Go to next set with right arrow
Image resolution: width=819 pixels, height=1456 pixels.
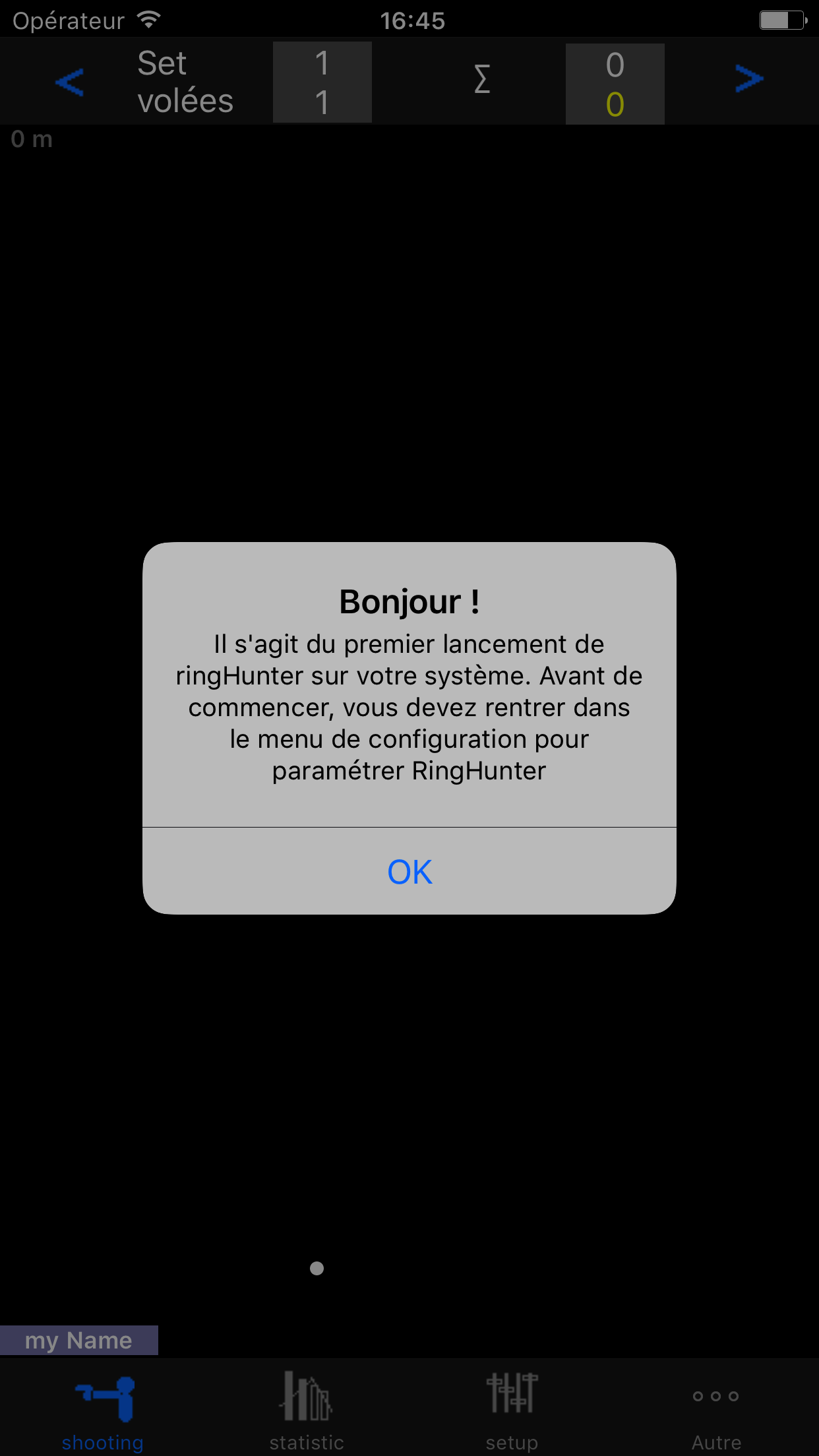click(x=749, y=80)
